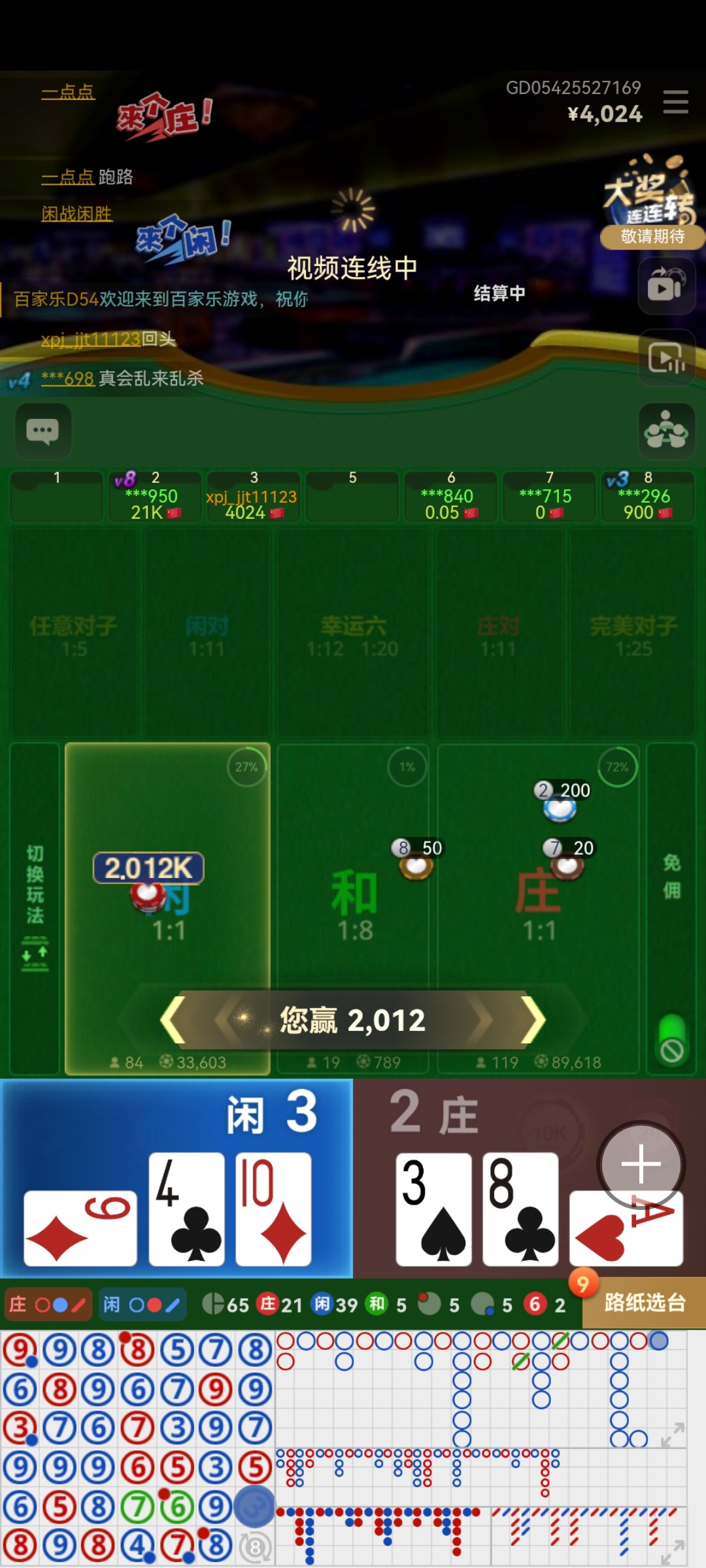Viewport: 706px width, 1568px height.
Task: Open the video playback stats icon
Action: coord(666,357)
